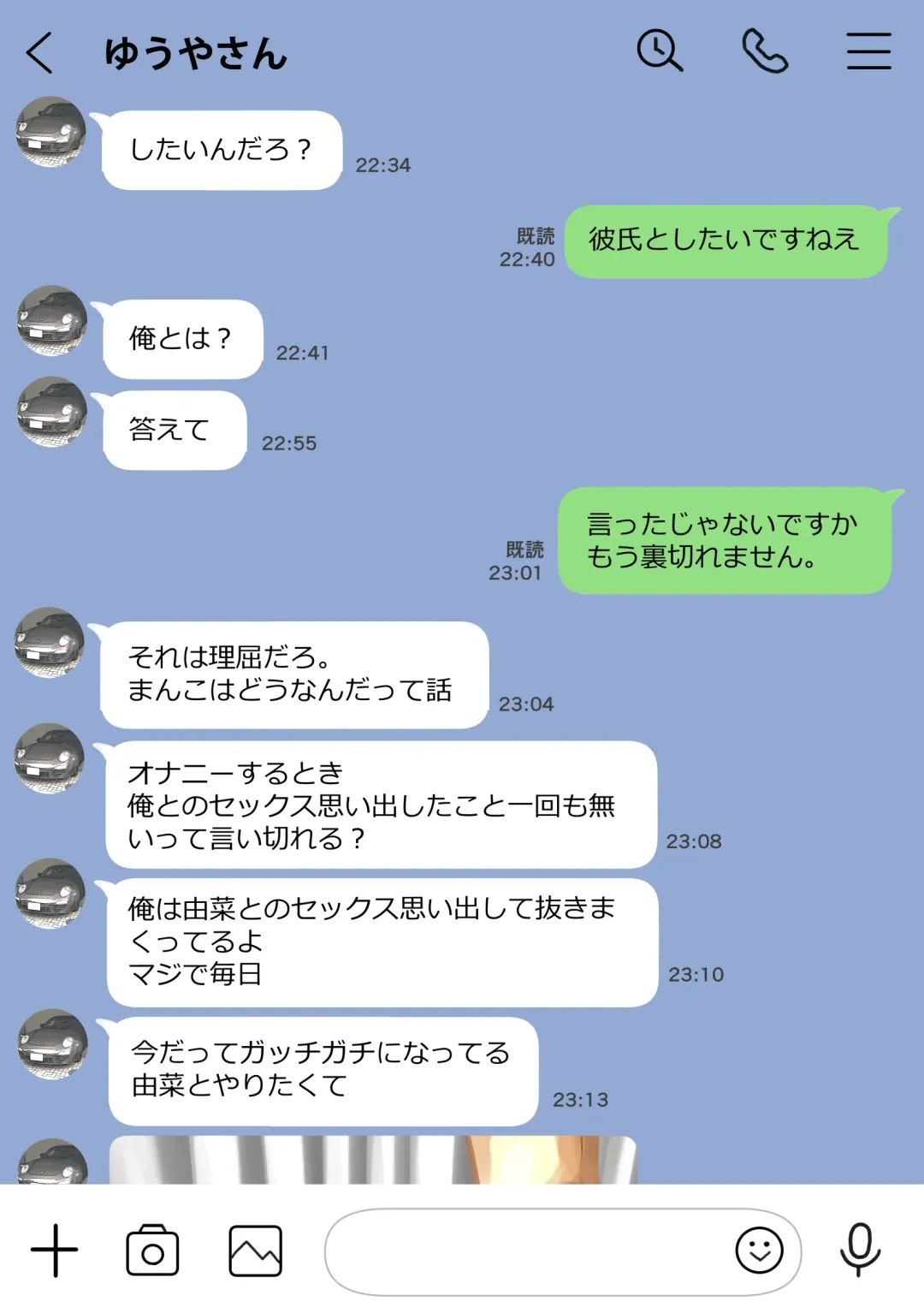
Task: Launch the camera from chat bar
Action: [x=152, y=1251]
